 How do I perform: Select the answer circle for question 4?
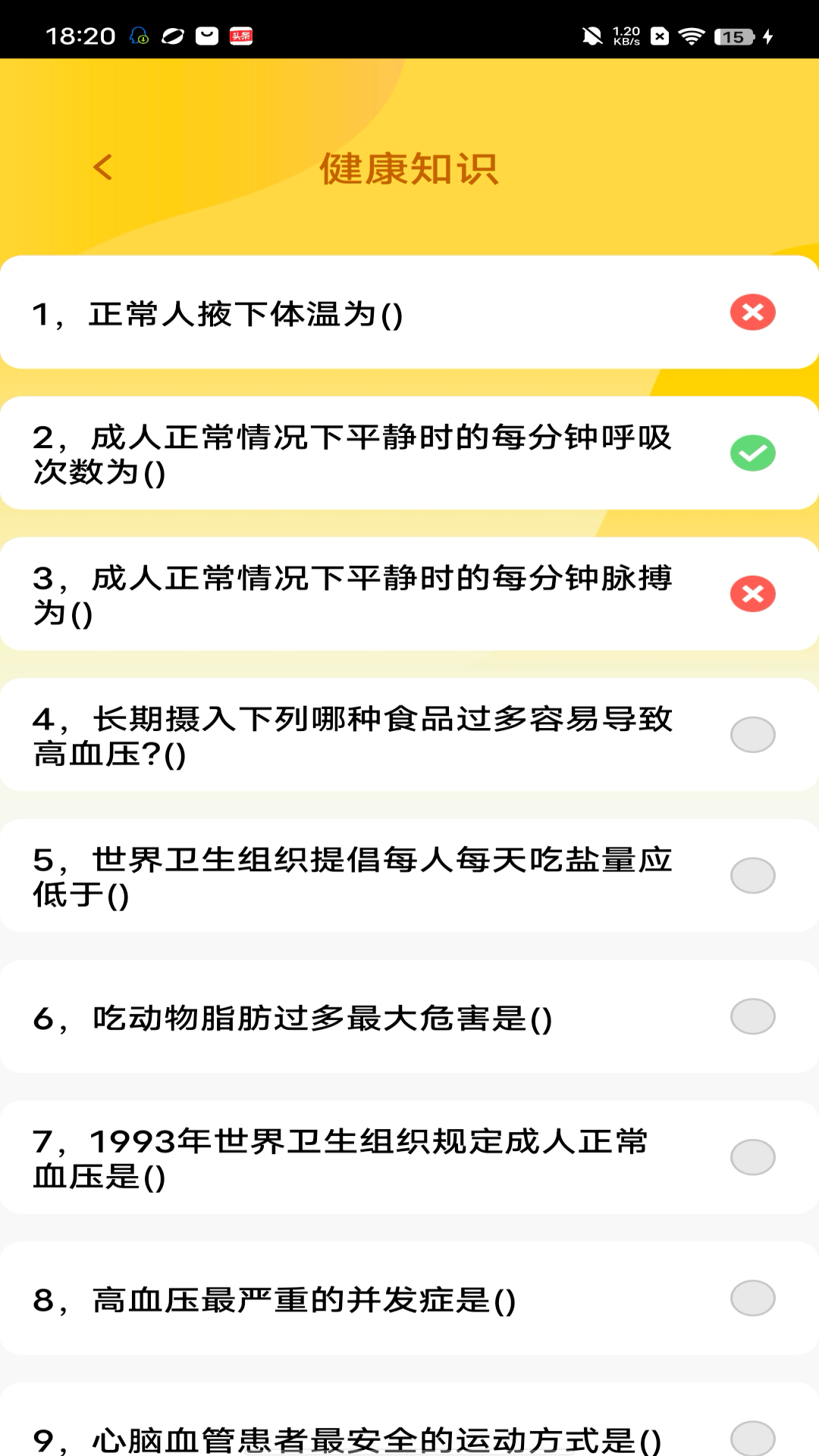coord(752,735)
